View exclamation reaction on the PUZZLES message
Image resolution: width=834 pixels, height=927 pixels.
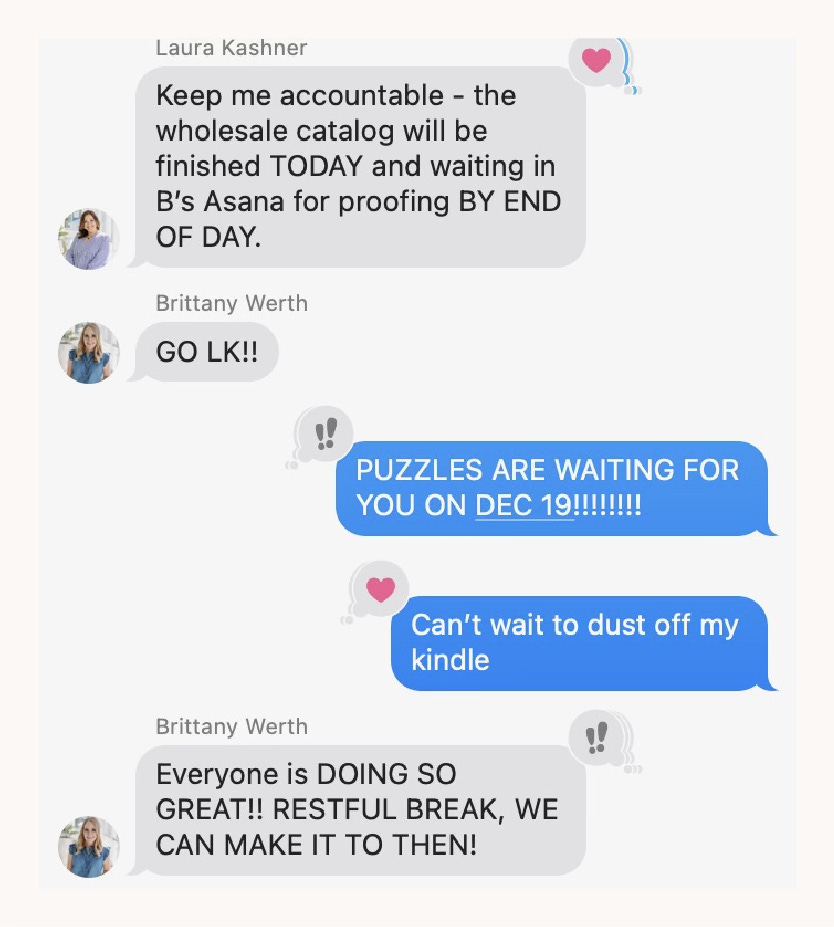325,434
